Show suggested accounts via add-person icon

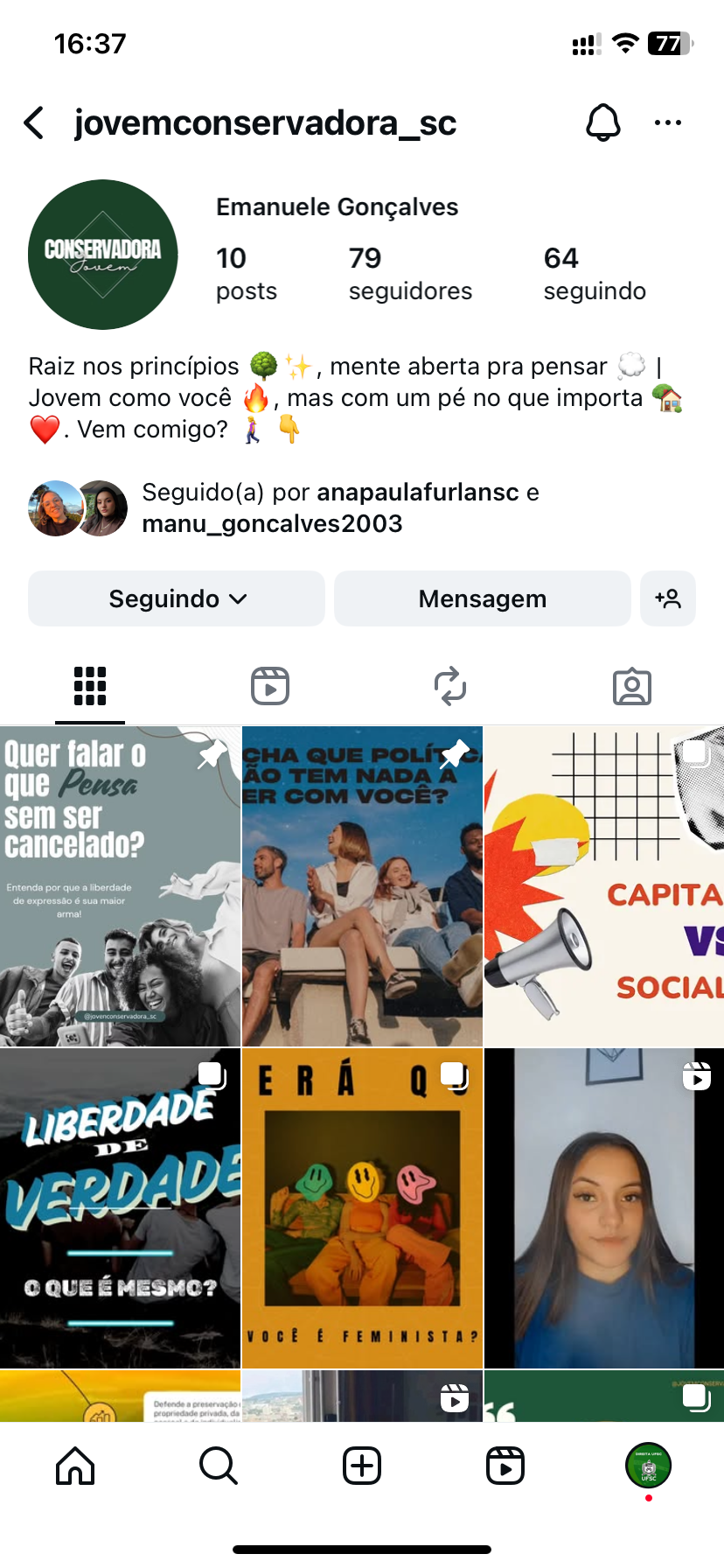pos(668,598)
